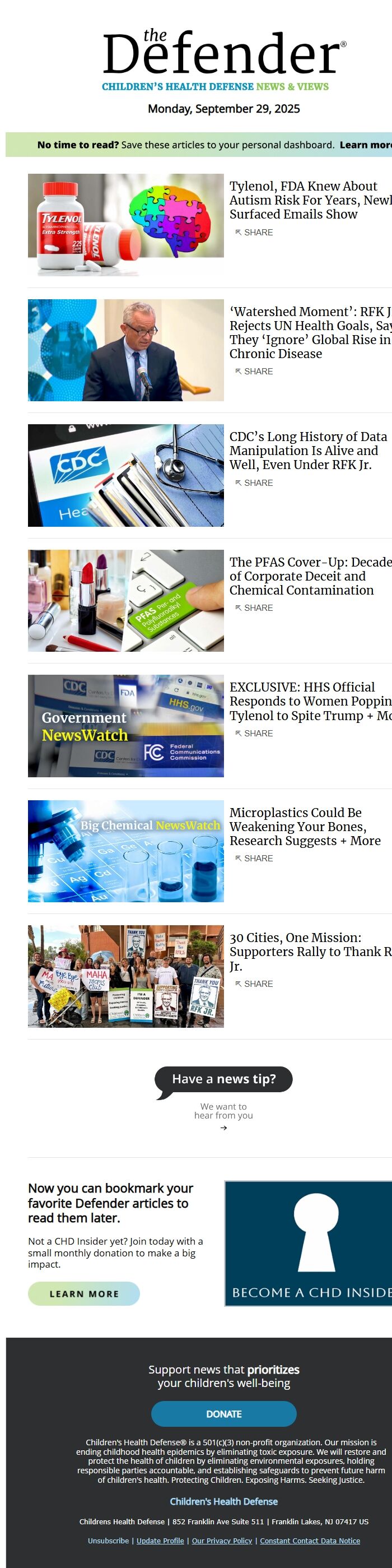
Task: Unsubscribe from this newsletter
Action: pos(108,1541)
